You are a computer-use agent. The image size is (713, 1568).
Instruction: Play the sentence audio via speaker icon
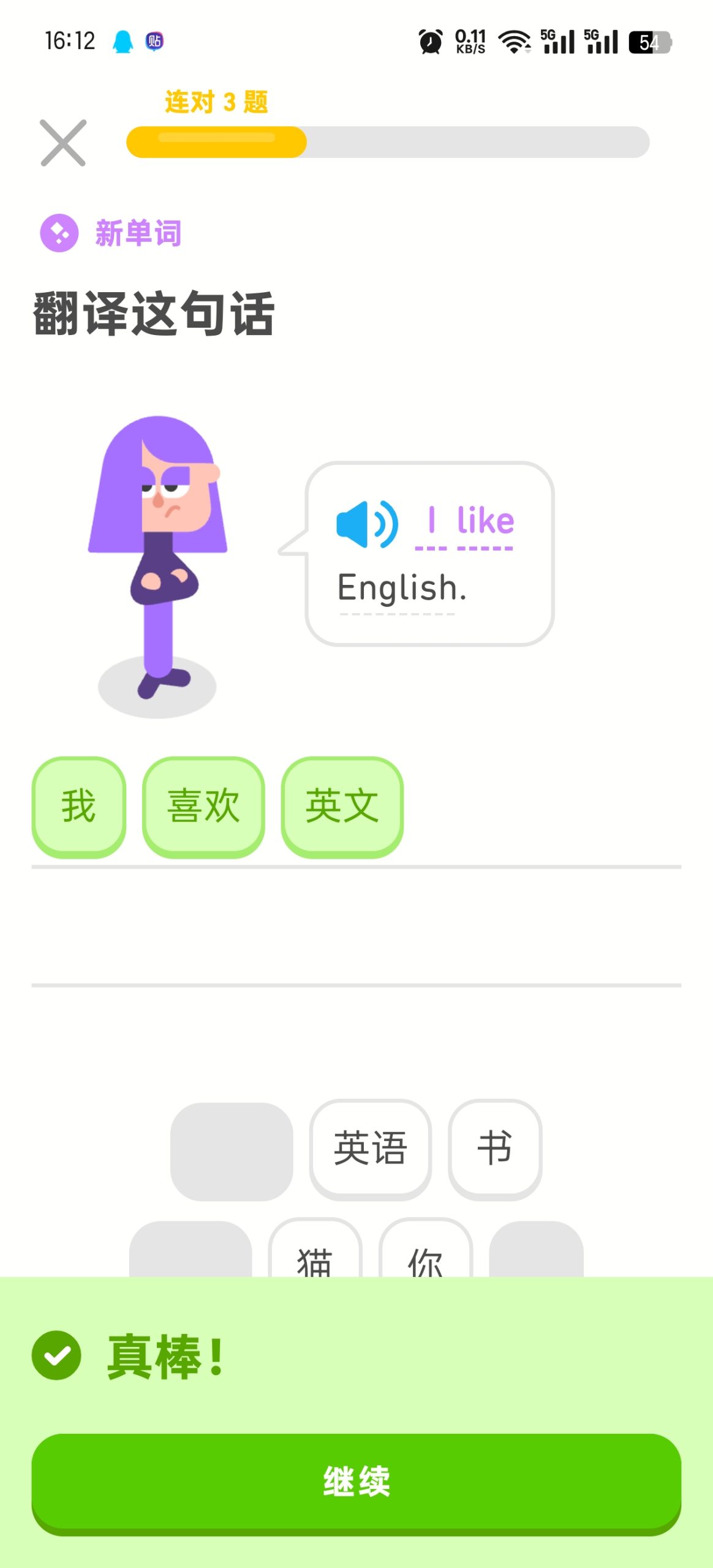(x=366, y=524)
